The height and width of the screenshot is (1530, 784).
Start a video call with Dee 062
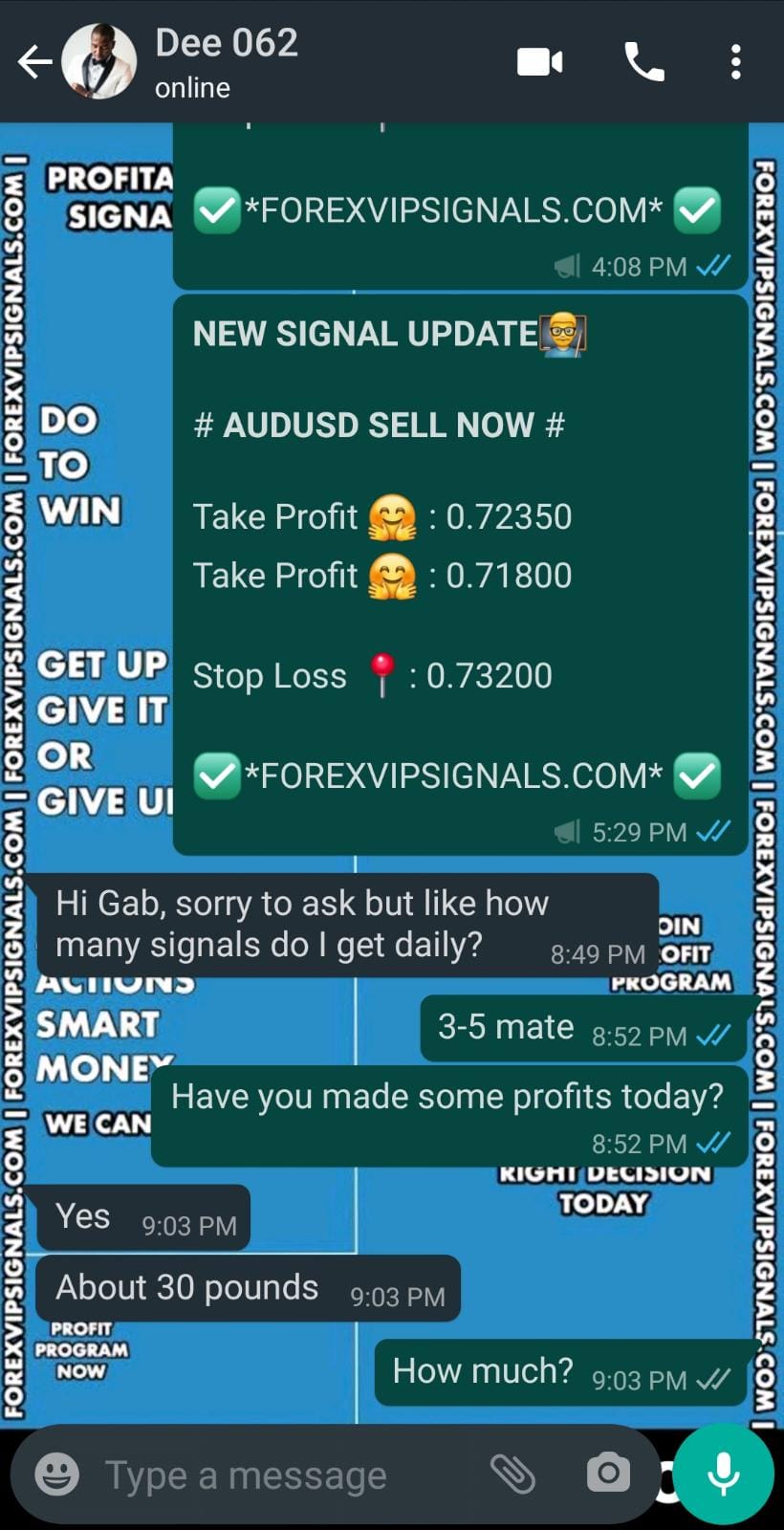coord(540,62)
